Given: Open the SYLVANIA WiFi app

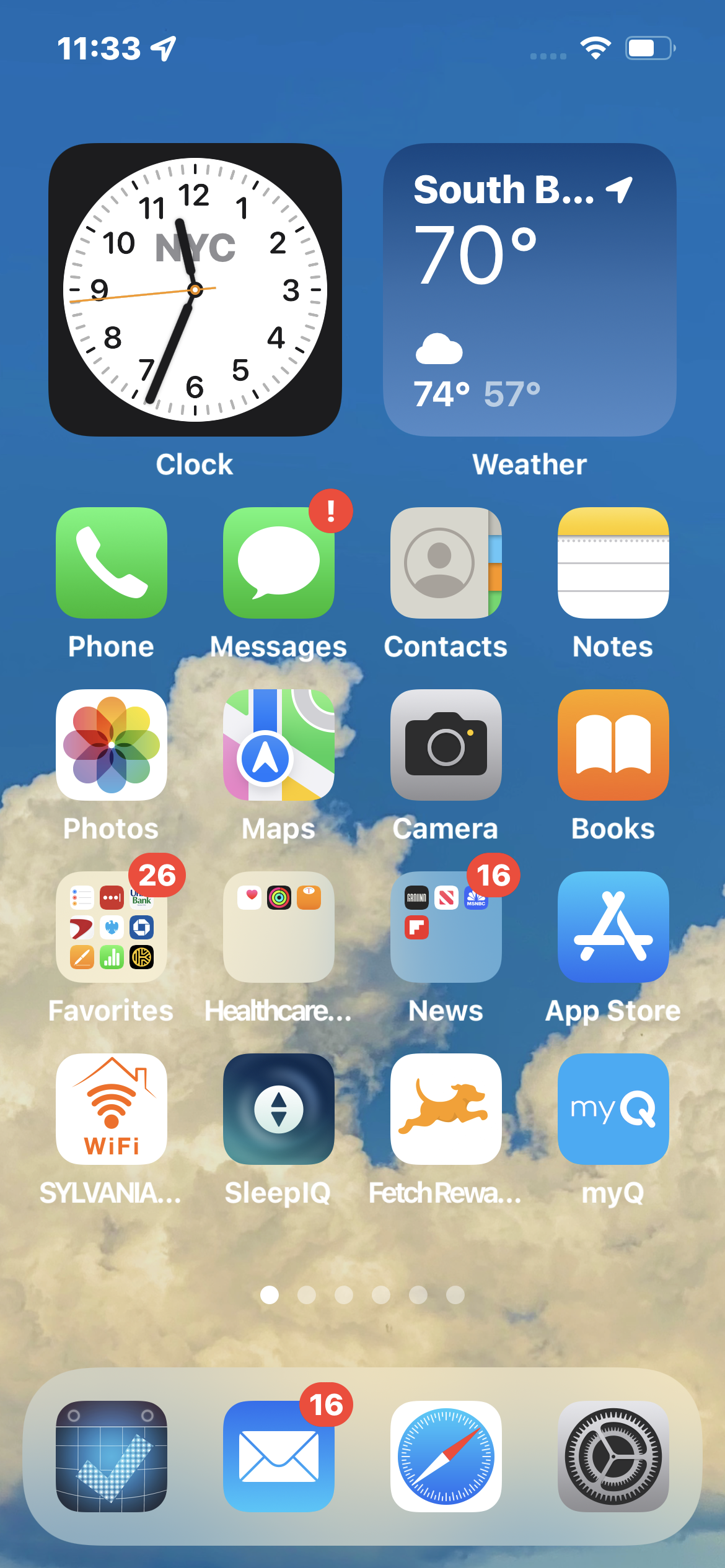Looking at the screenshot, I should pos(112,1108).
